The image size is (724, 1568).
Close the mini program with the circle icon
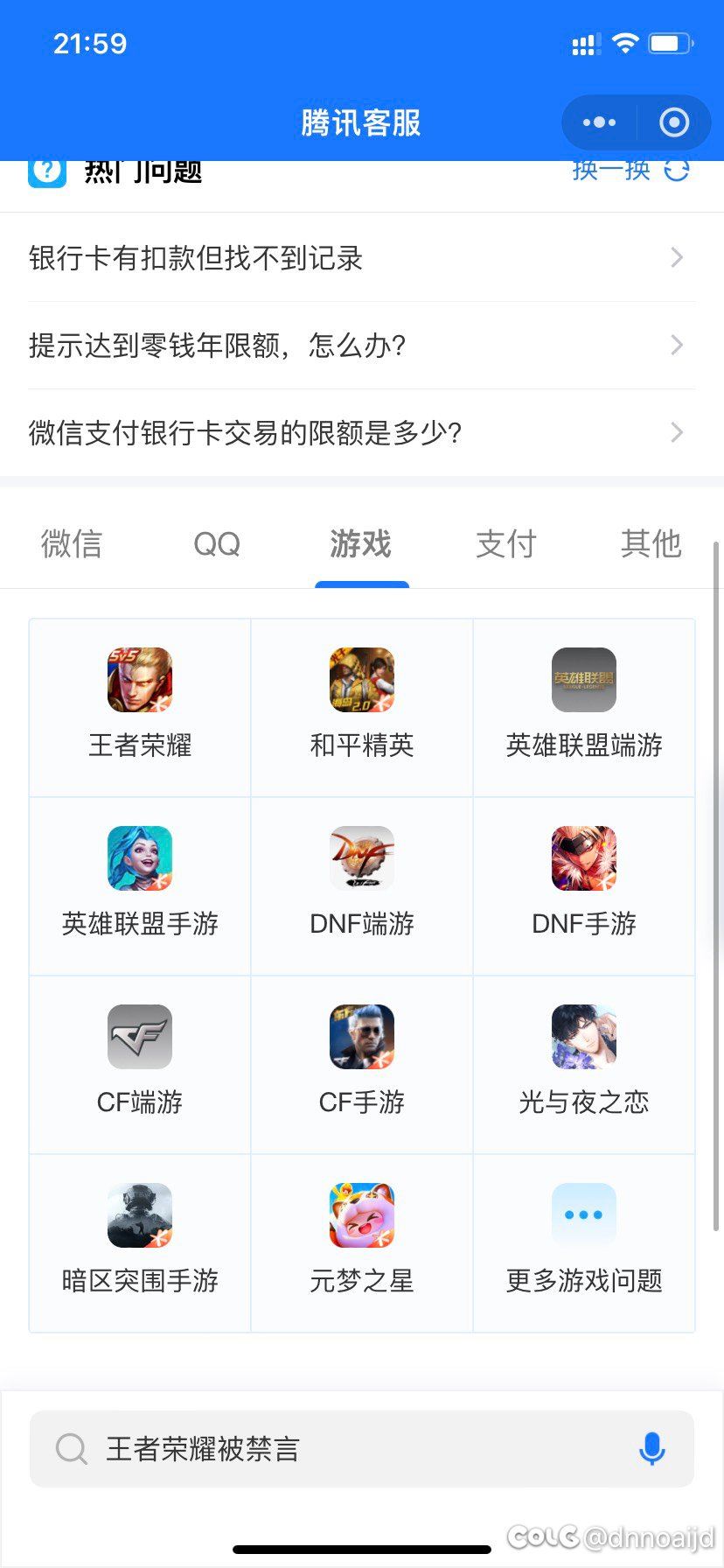point(673,122)
